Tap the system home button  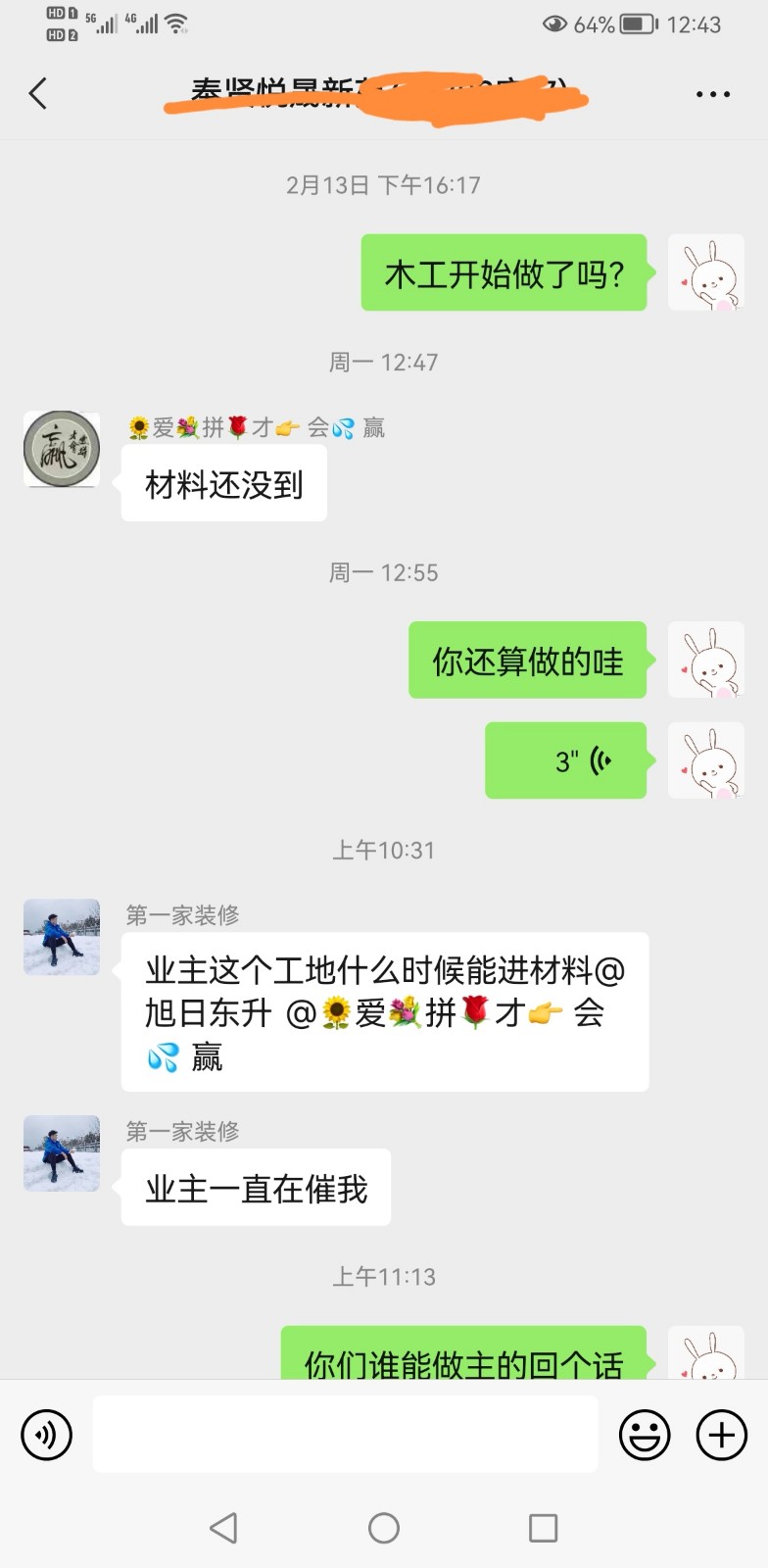point(384,1527)
